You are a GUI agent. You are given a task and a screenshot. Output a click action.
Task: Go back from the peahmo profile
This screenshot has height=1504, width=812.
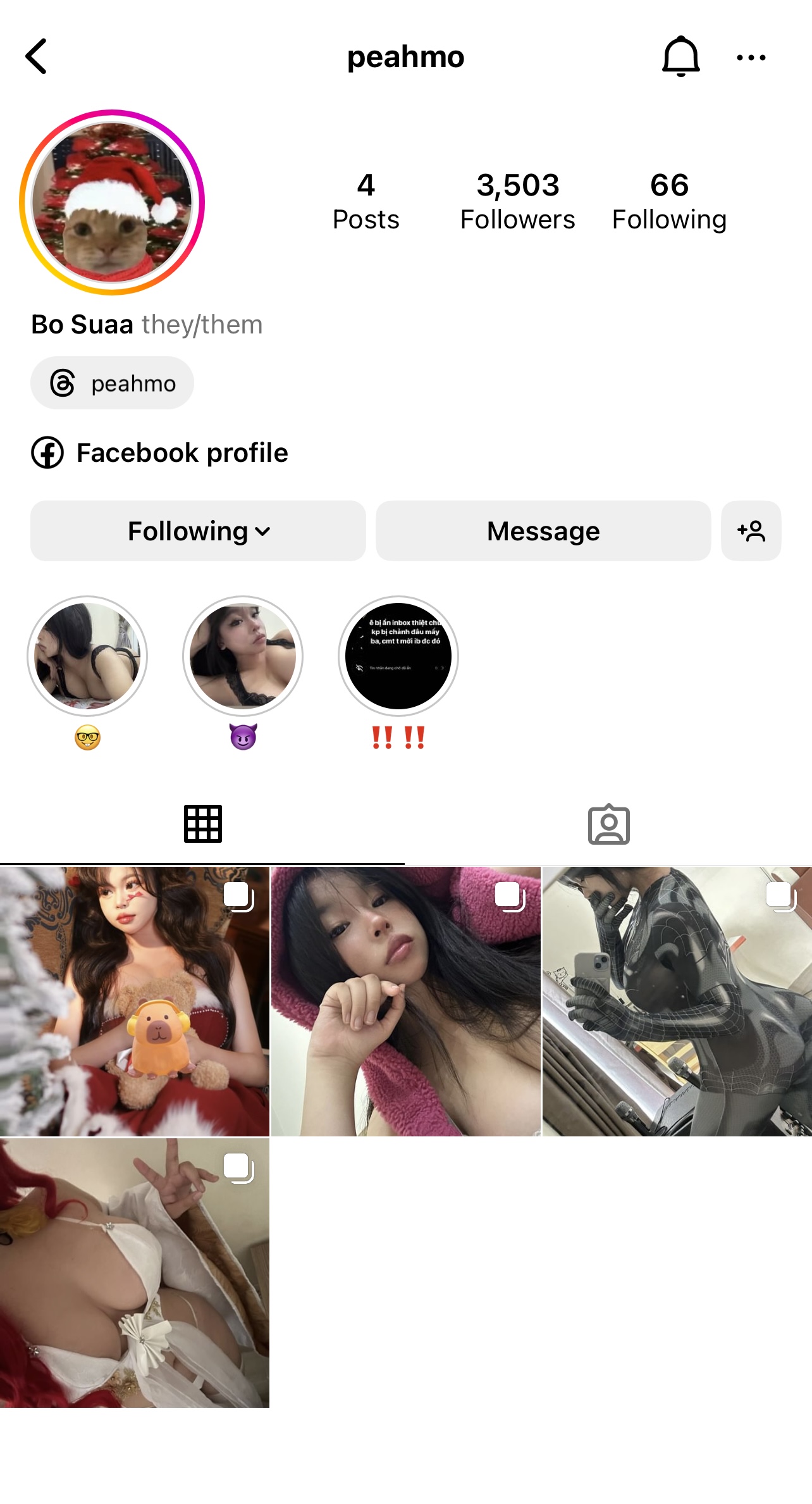pos(37,56)
